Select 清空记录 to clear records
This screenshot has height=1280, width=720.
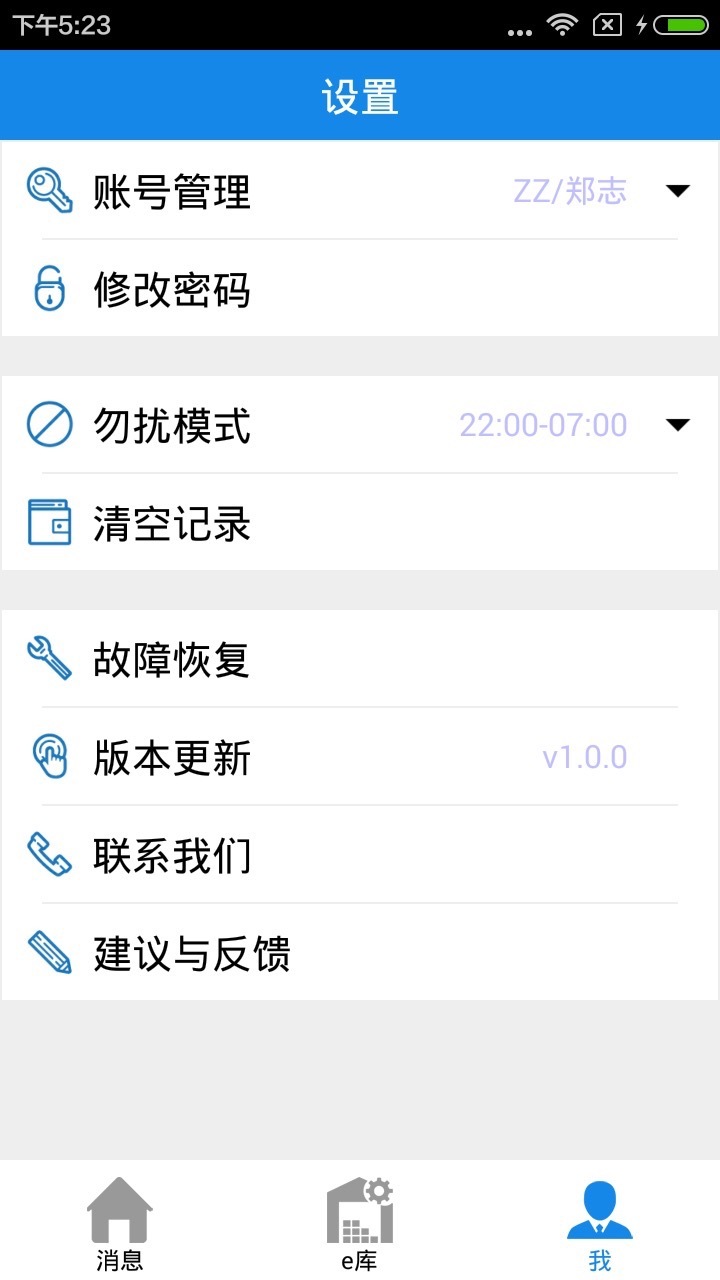pos(172,524)
